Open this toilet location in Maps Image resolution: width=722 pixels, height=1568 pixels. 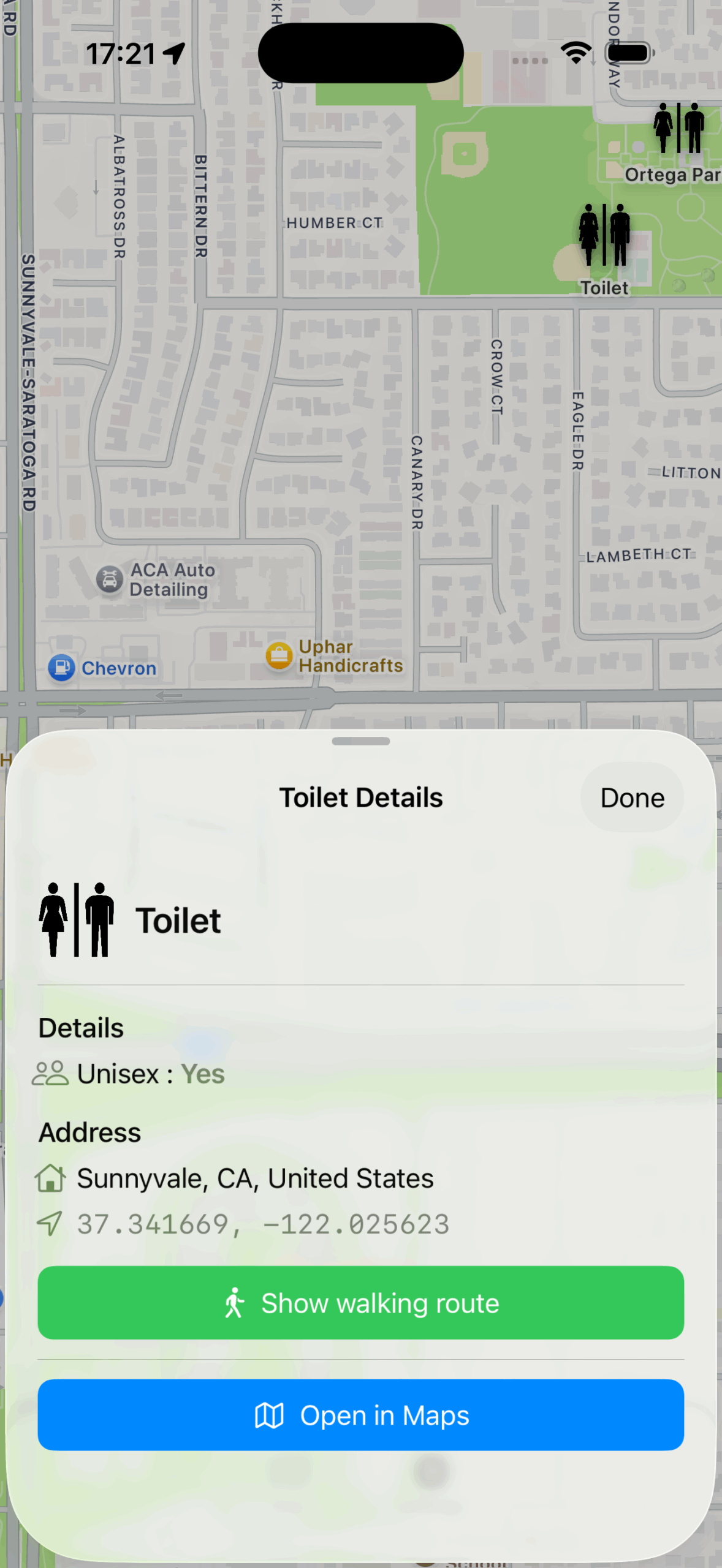click(x=360, y=1415)
